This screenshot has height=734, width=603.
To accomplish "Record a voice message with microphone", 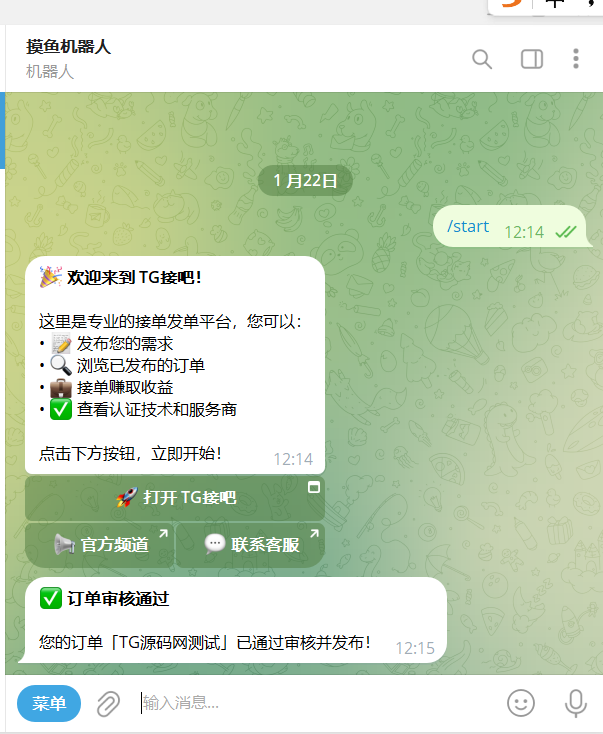I will pyautogui.click(x=575, y=703).
